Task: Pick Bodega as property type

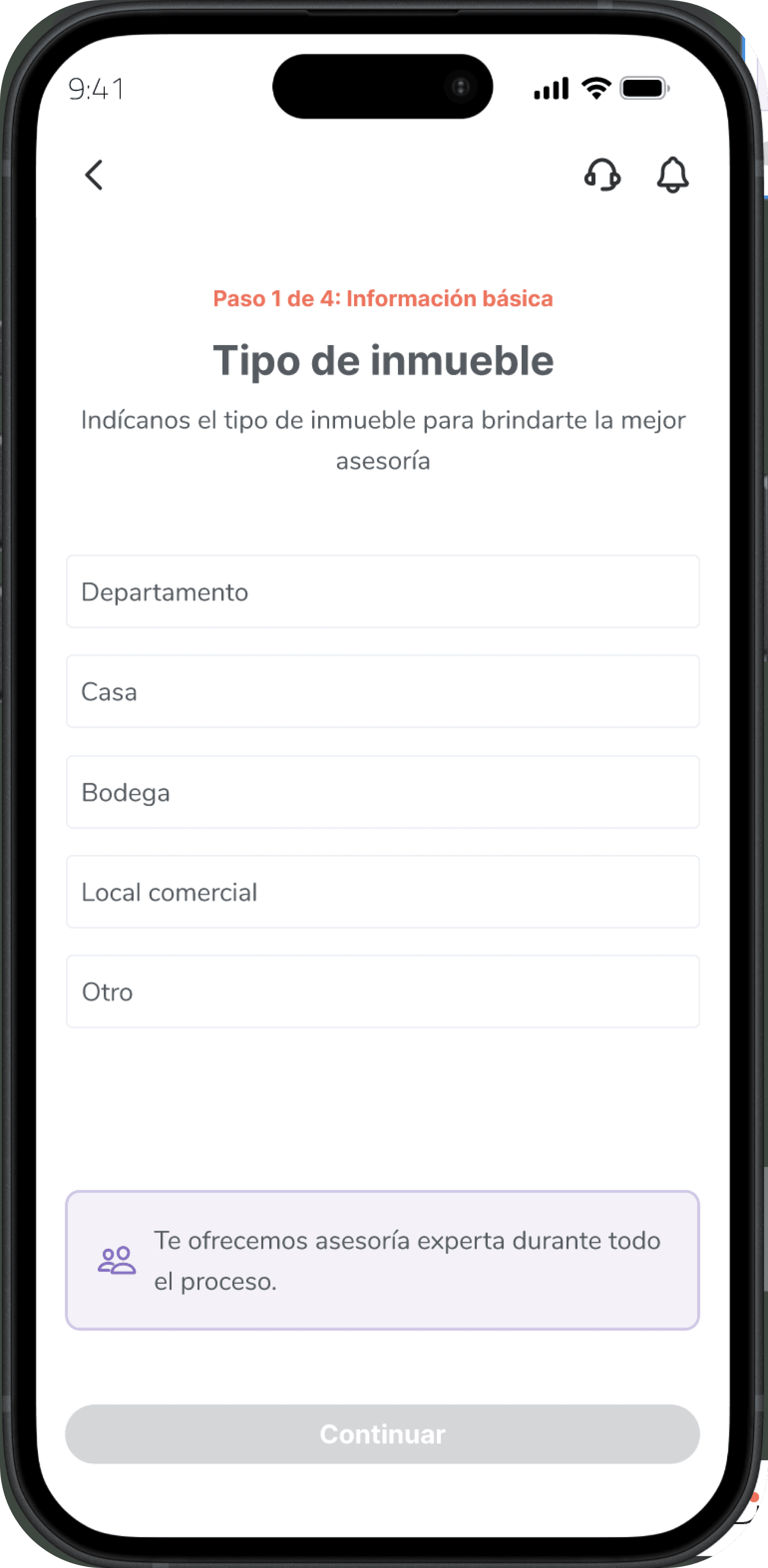Action: coord(382,792)
